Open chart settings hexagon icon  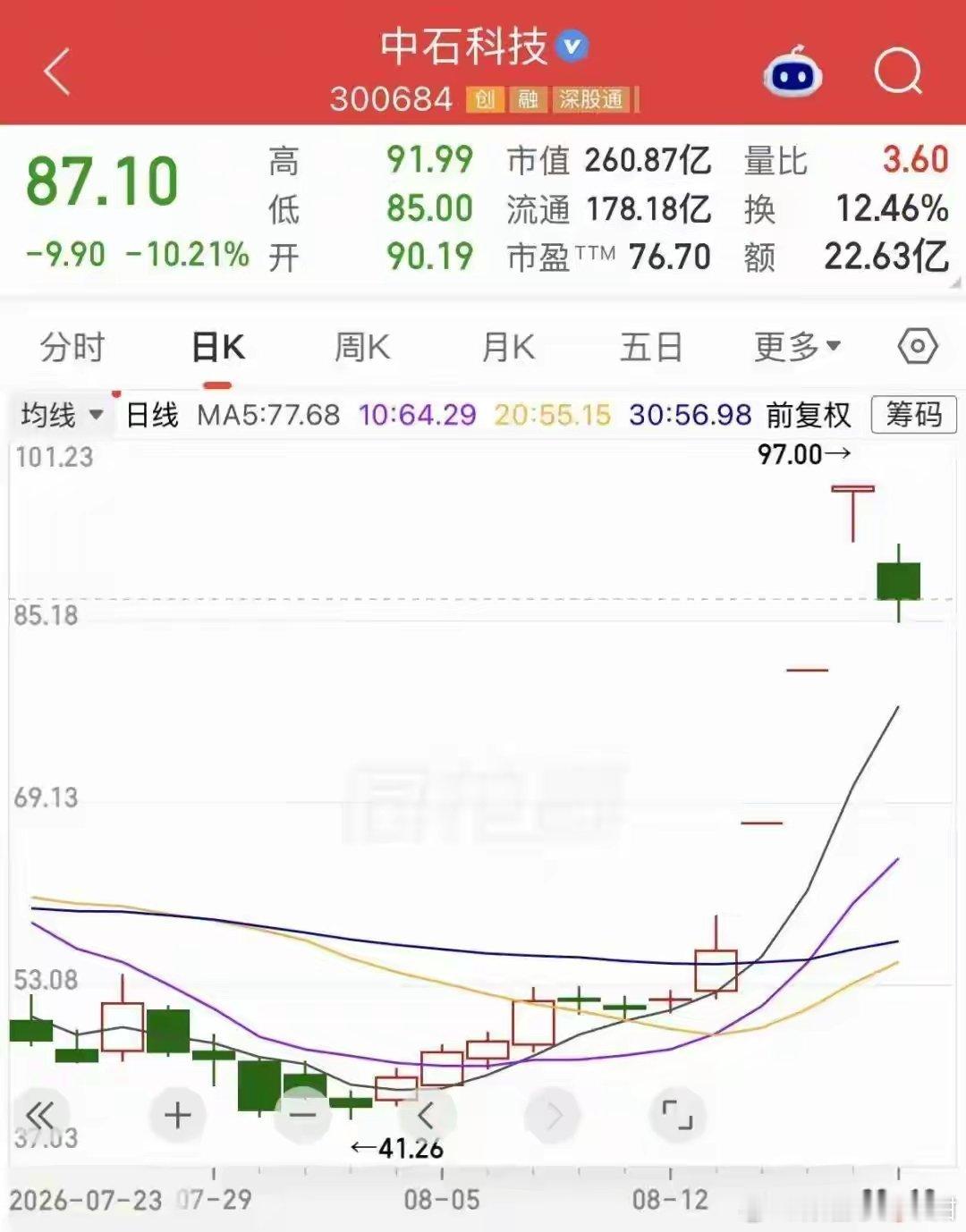coord(918,346)
